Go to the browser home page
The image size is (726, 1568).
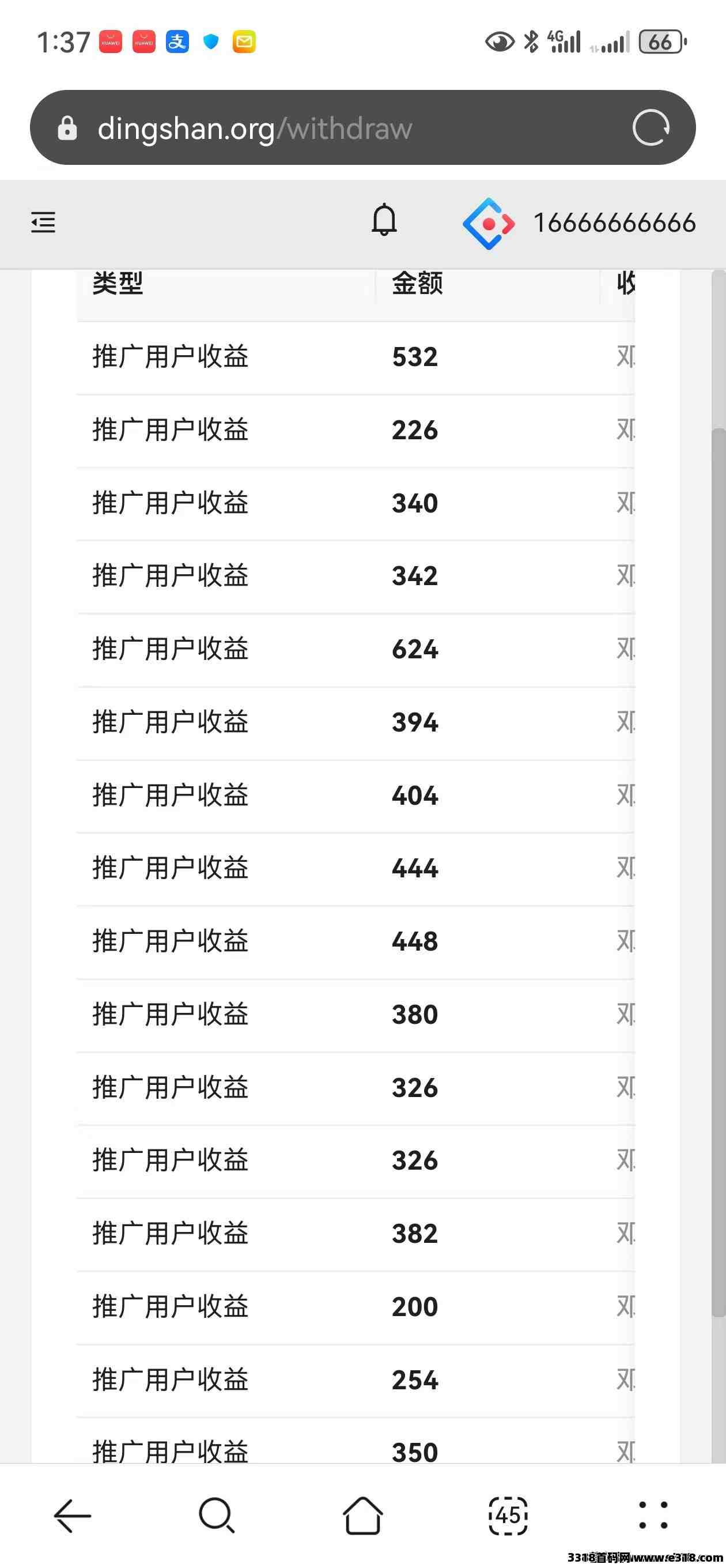[x=362, y=1515]
